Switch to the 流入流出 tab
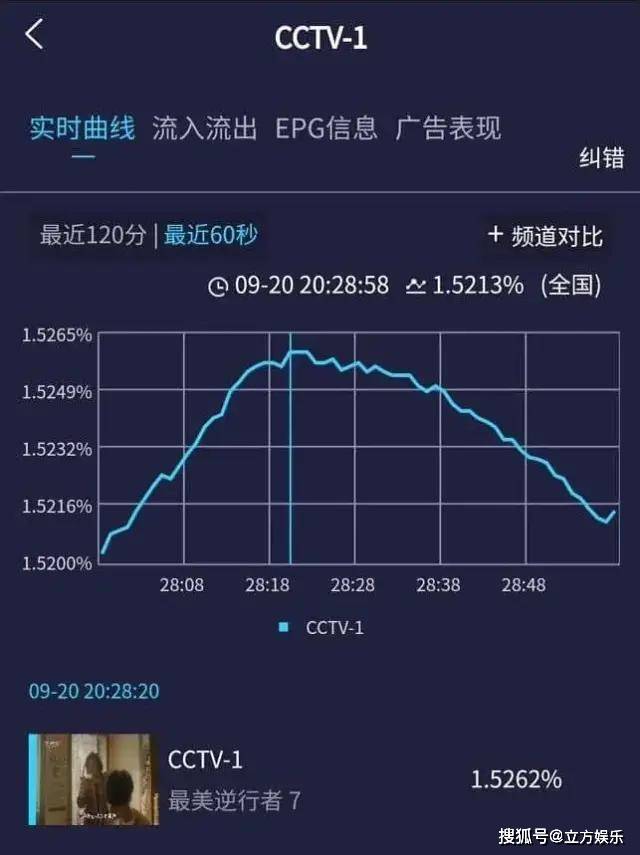640x855 pixels. 205,128
